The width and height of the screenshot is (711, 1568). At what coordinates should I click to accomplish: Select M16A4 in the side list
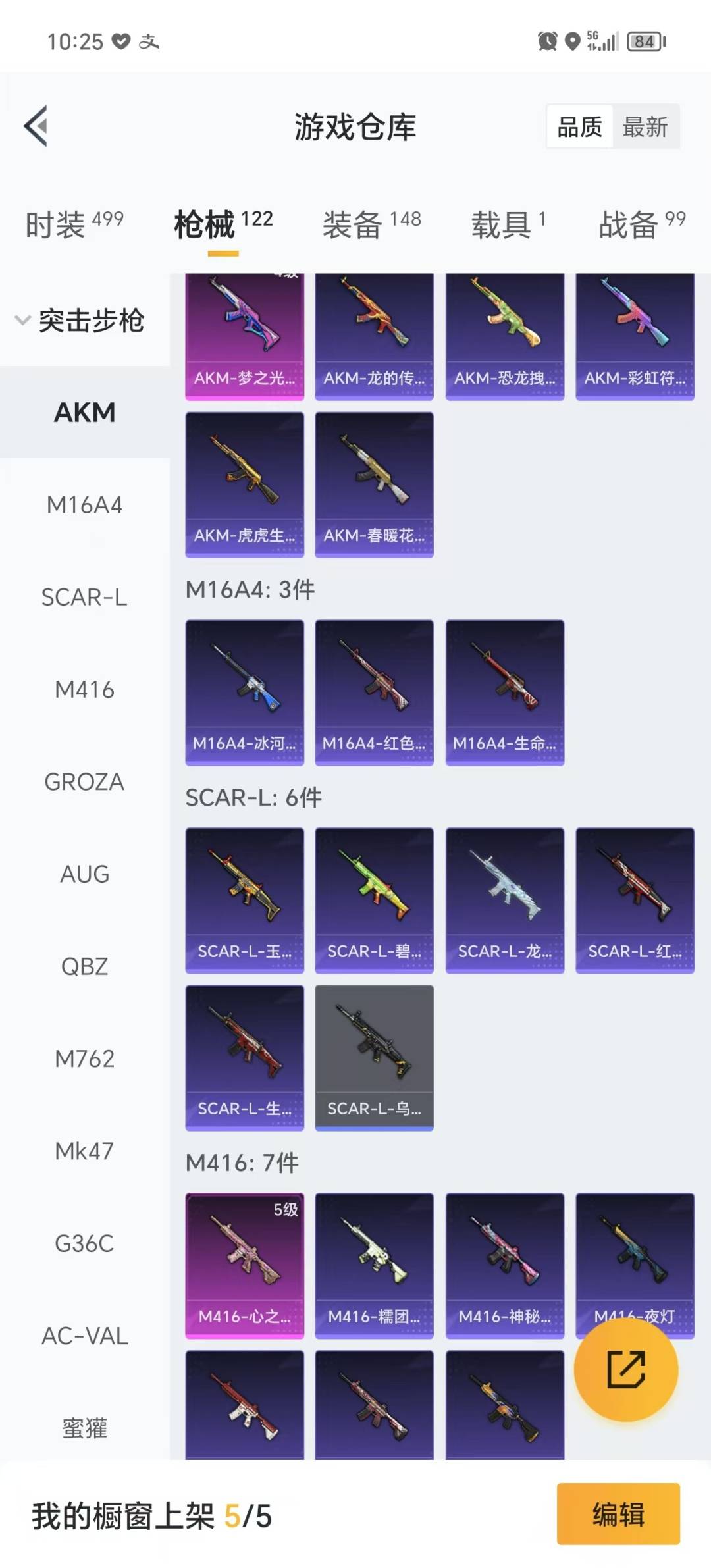84,505
